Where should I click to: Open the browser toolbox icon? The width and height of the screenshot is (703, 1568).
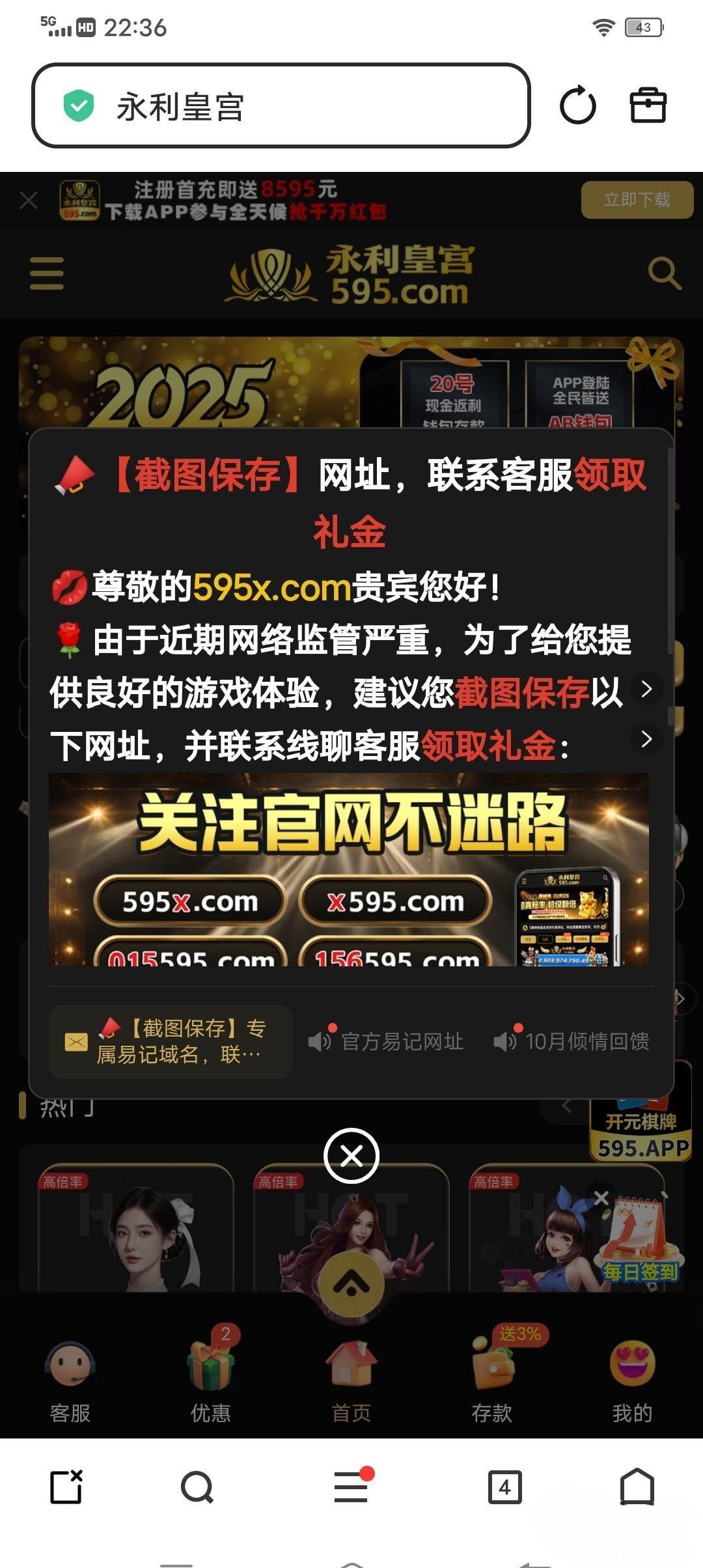pos(648,105)
